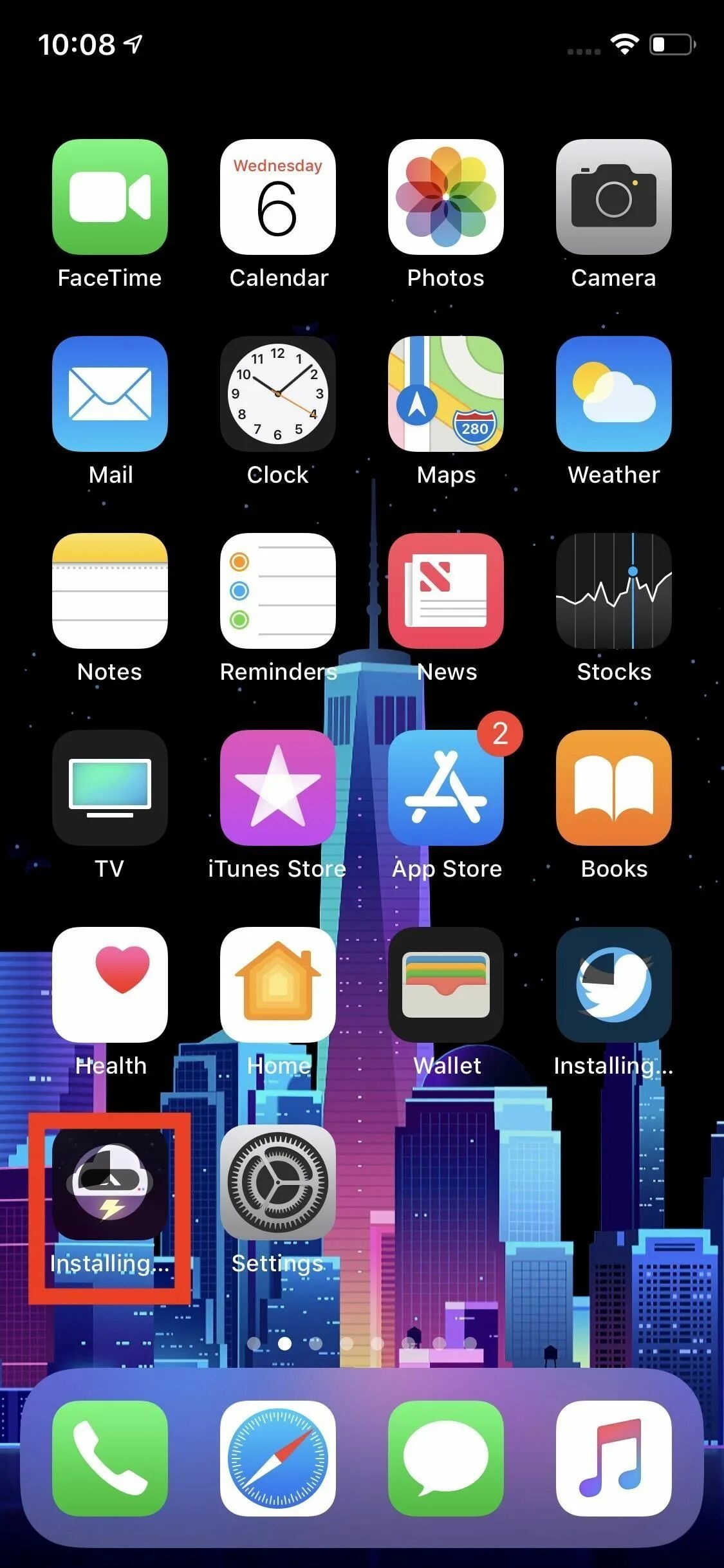Viewport: 724px width, 1568px height.
Task: Check the Weather app
Action: click(614, 394)
